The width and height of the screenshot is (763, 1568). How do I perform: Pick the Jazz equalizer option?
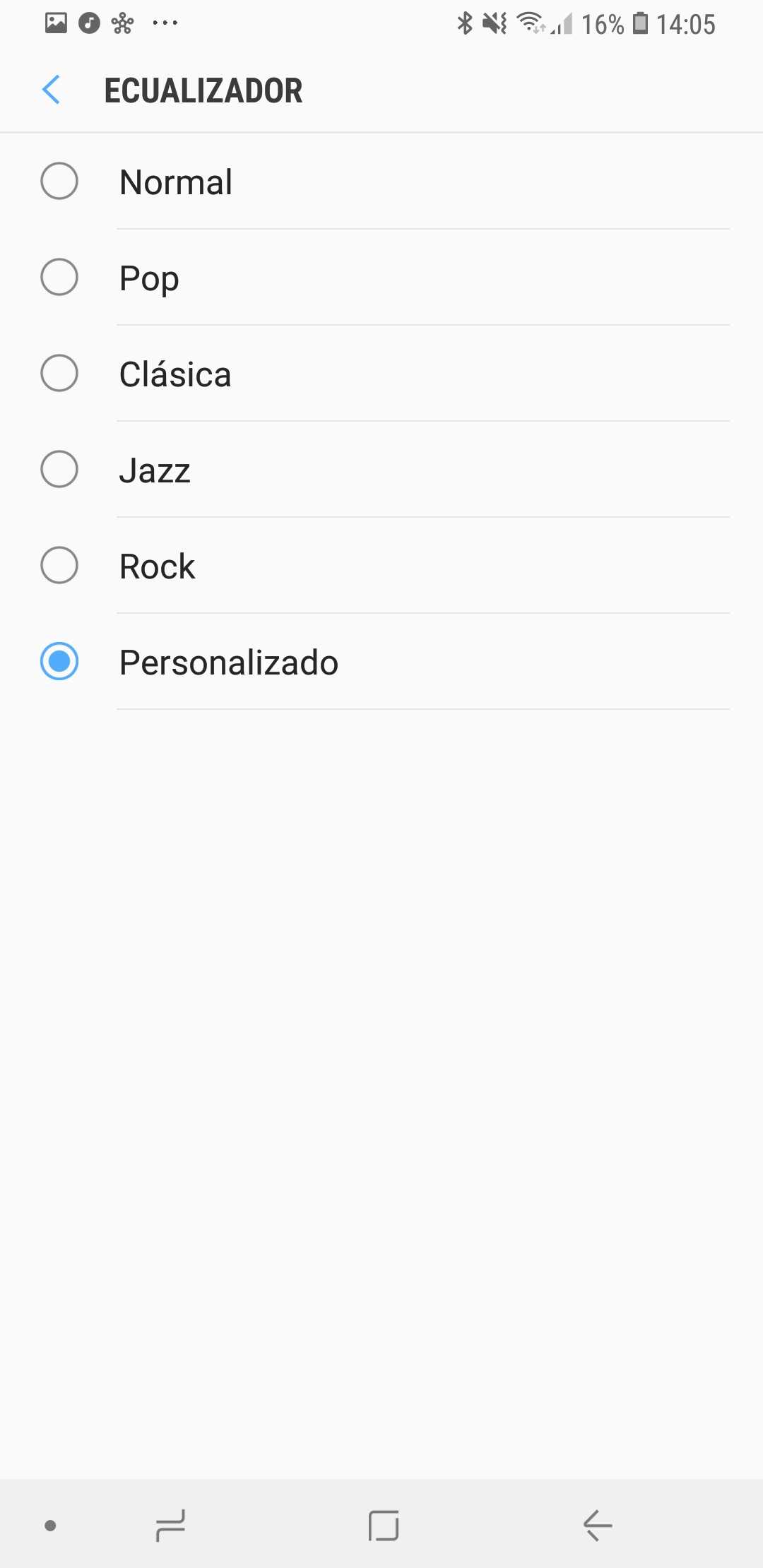(x=381, y=470)
